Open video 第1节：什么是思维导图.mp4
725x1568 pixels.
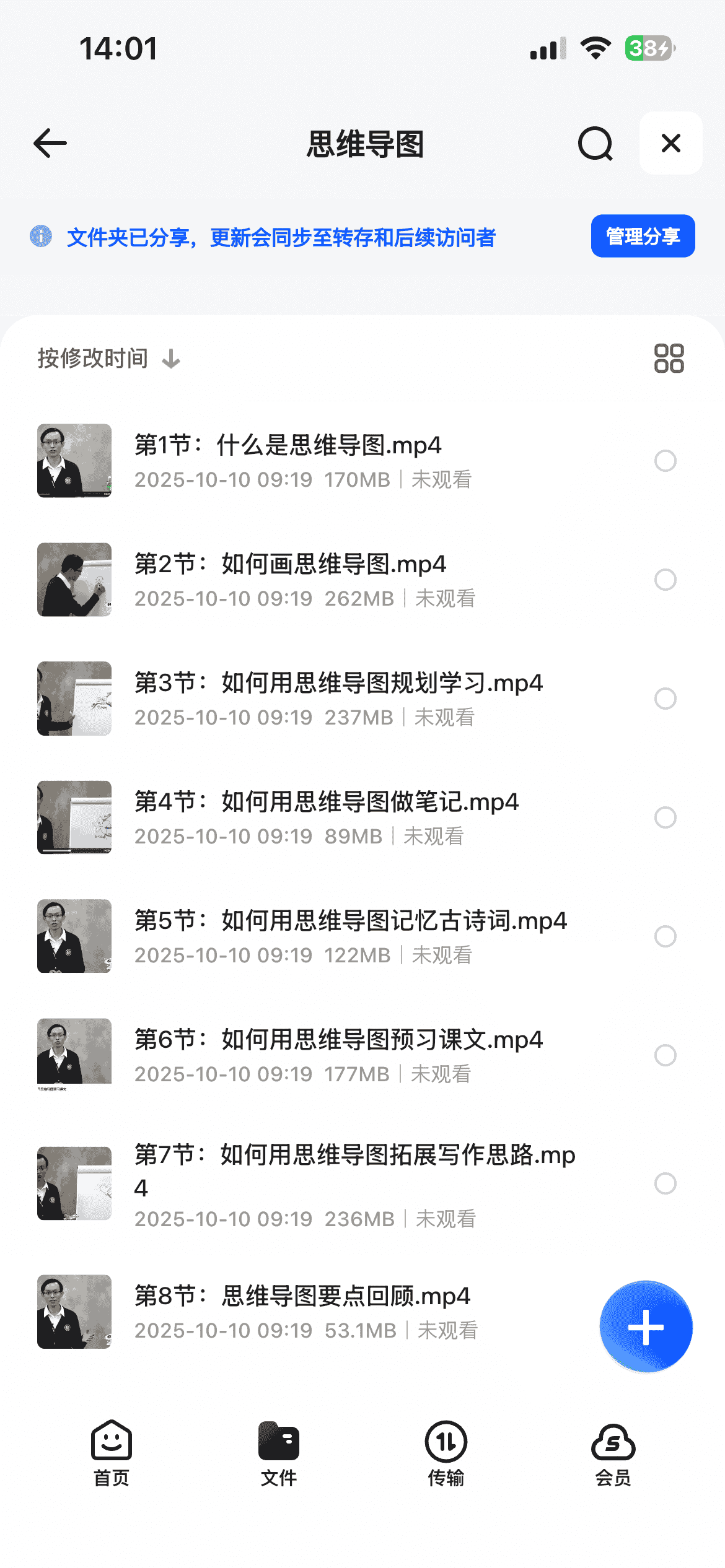point(288,446)
